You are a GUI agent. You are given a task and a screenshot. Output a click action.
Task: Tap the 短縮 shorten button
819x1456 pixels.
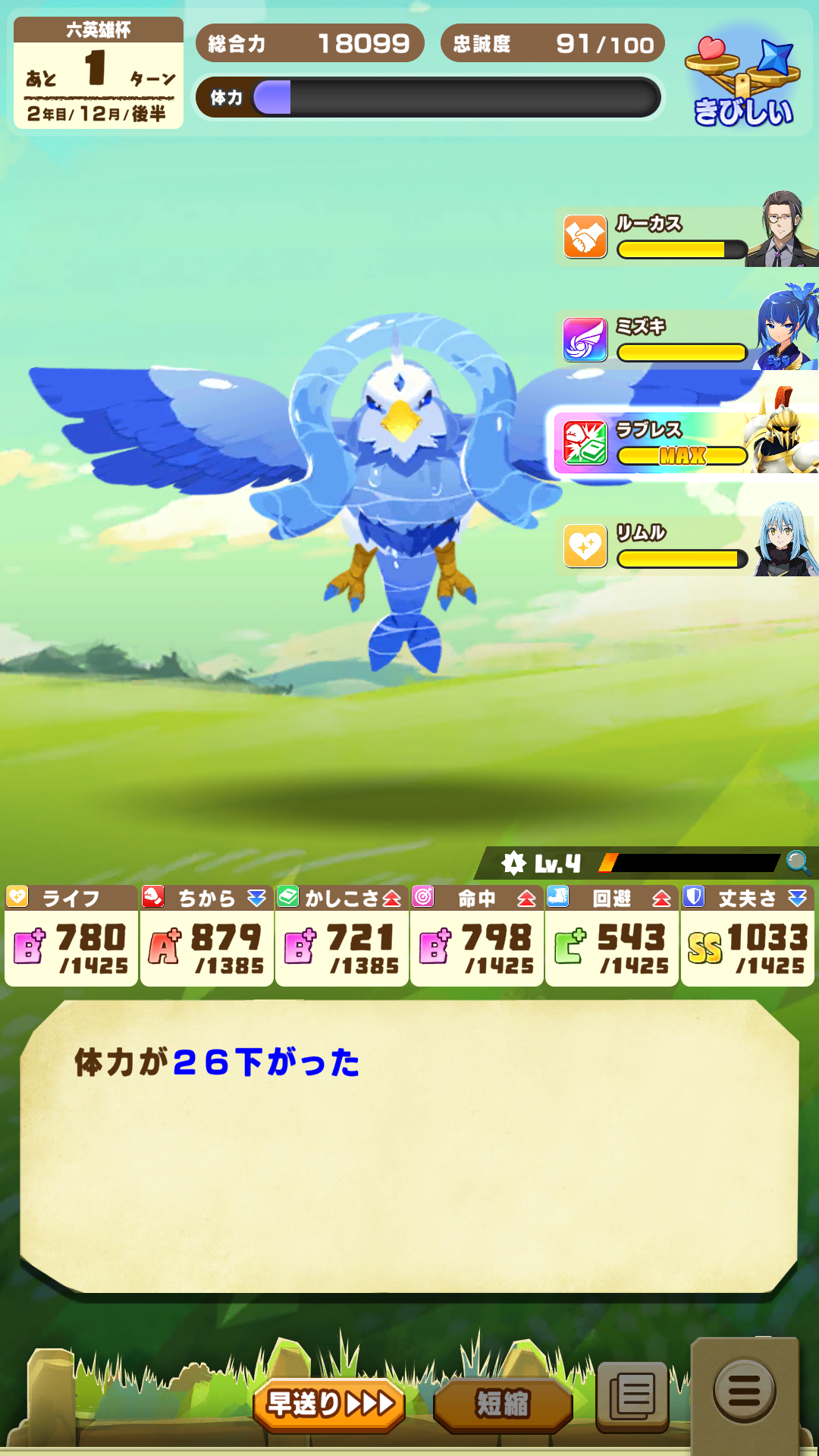click(x=502, y=1404)
